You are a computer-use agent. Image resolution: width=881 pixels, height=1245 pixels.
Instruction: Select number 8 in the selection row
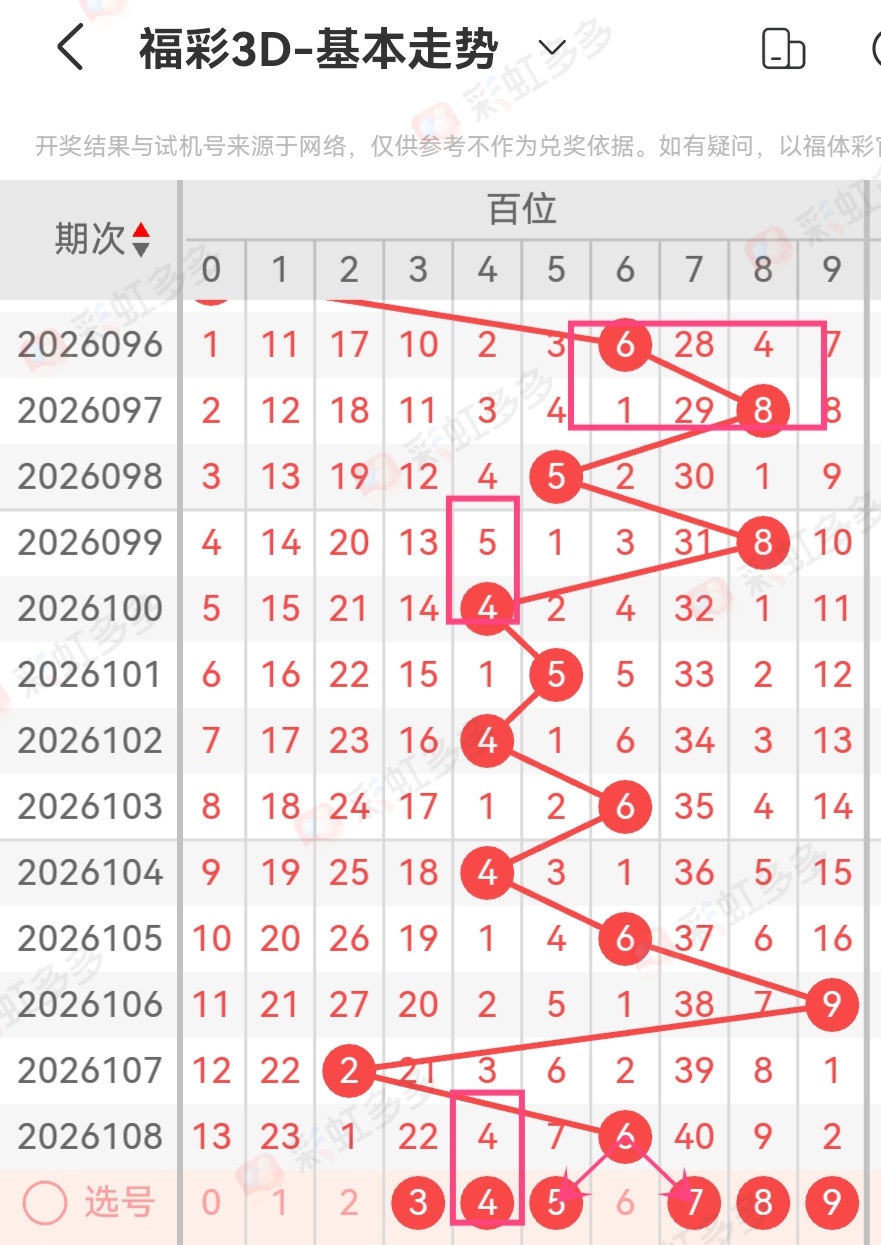click(x=763, y=1201)
